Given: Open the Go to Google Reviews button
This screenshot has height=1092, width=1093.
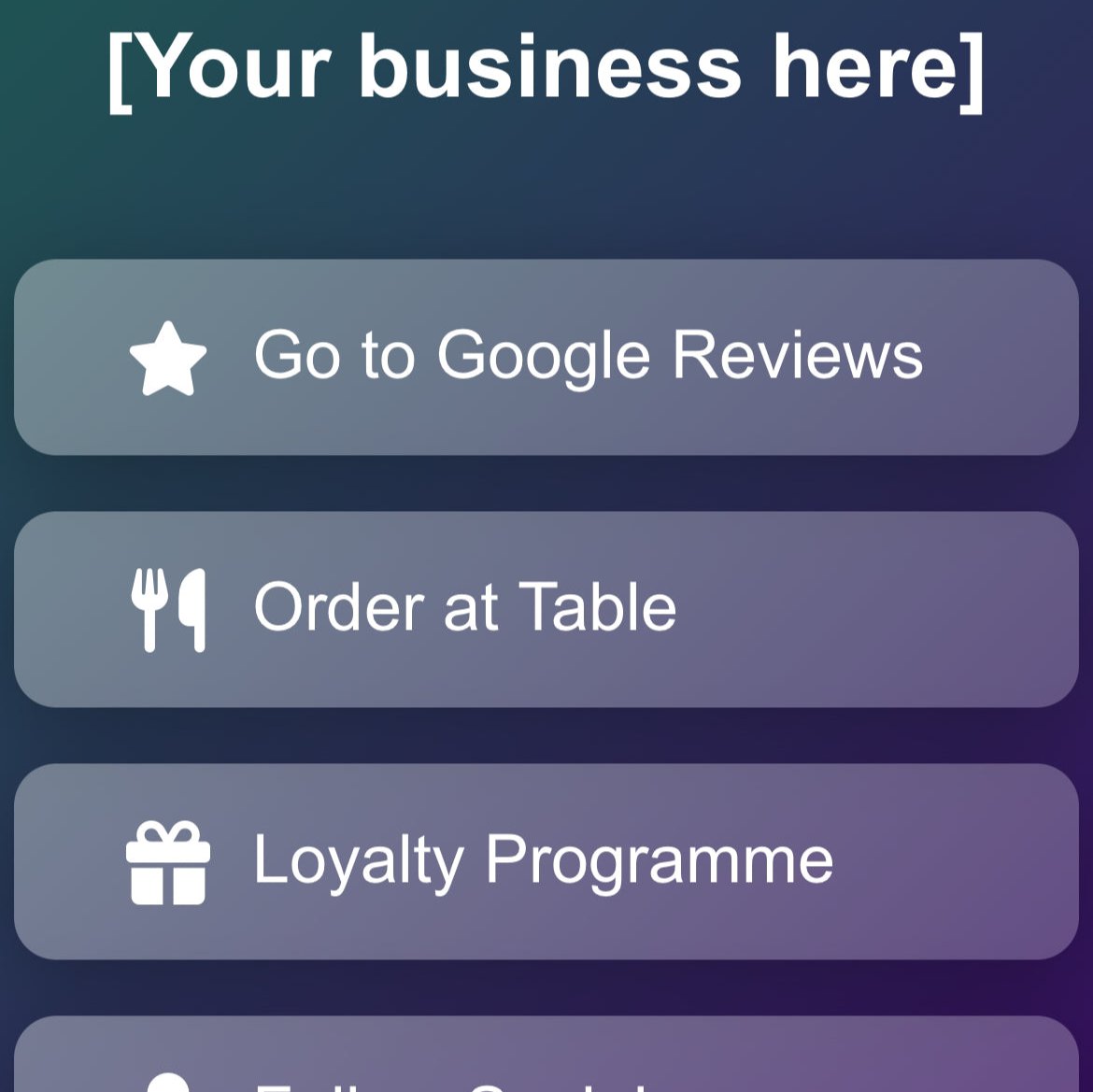Looking at the screenshot, I should [546, 357].
